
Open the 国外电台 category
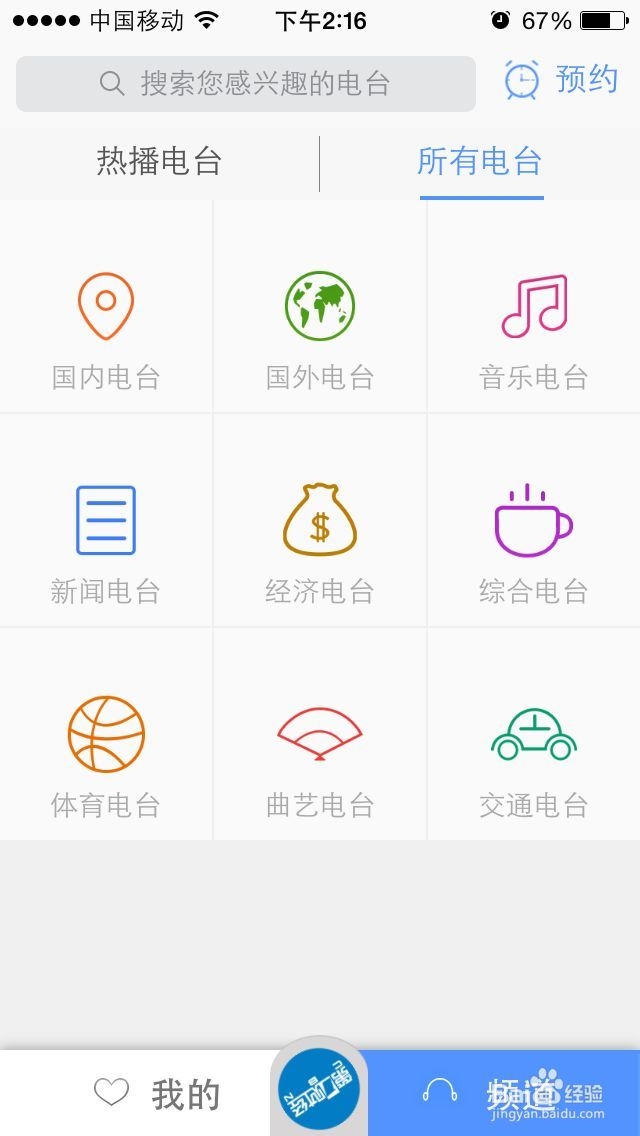point(320,307)
